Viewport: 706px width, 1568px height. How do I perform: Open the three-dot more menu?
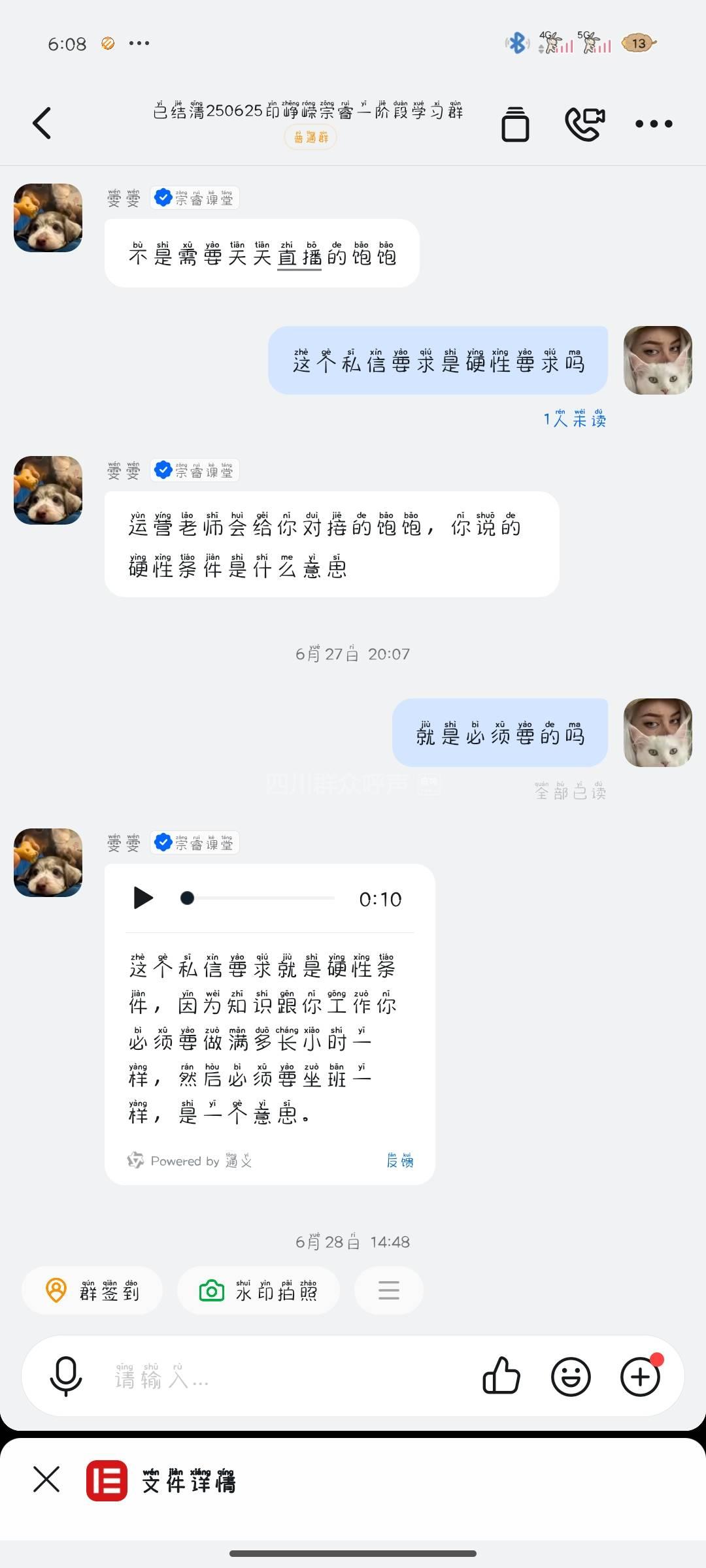654,123
